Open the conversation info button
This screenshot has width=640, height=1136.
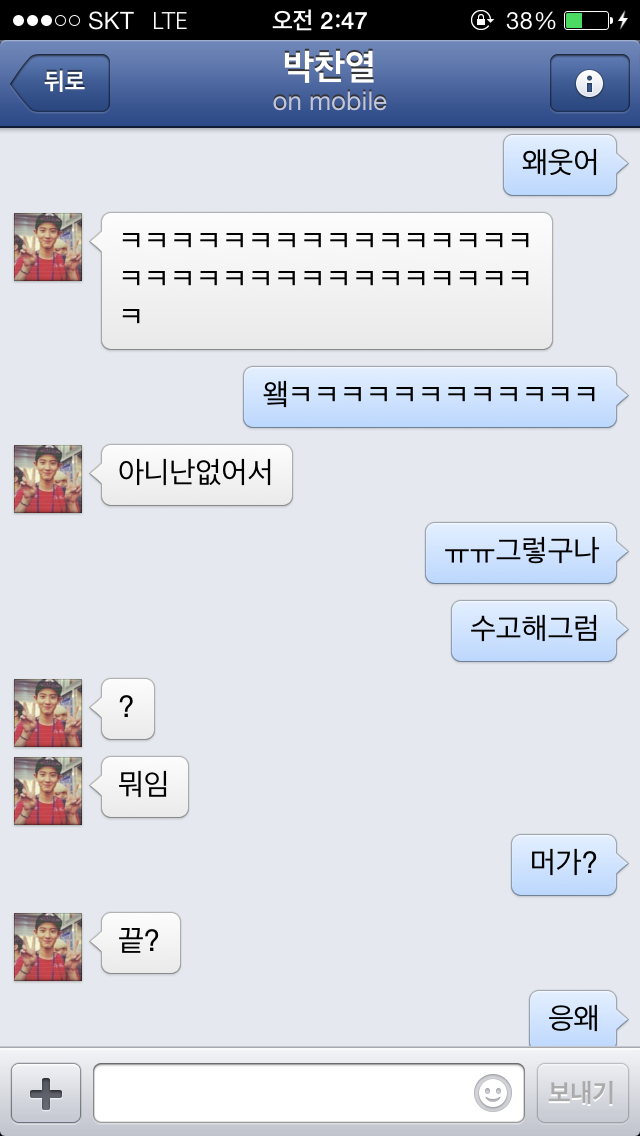pyautogui.click(x=589, y=84)
